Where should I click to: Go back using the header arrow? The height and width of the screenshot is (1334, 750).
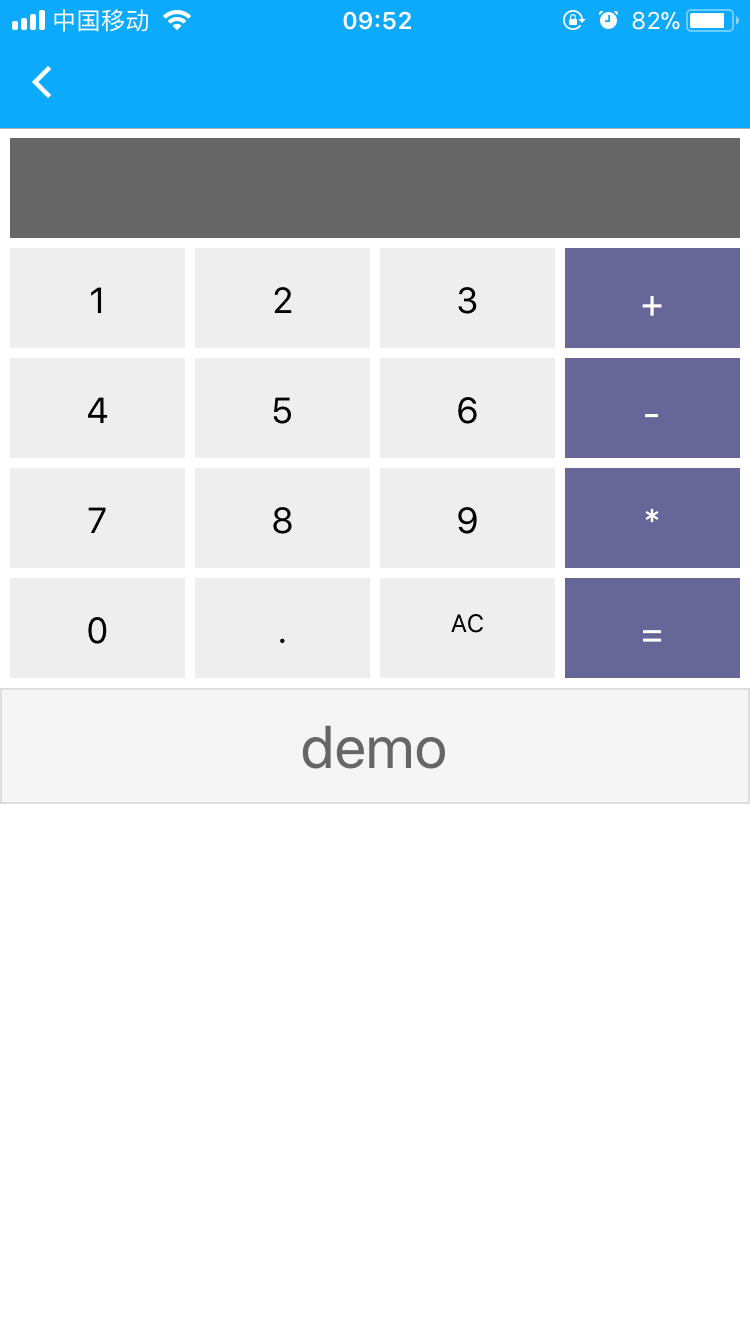click(41, 82)
